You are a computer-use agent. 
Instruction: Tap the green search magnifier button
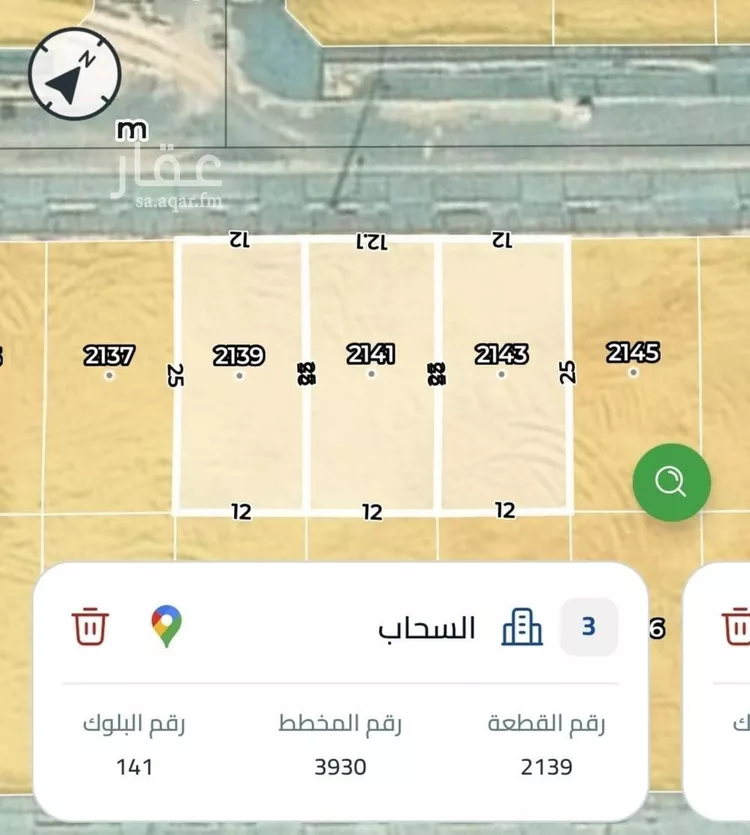[671, 482]
